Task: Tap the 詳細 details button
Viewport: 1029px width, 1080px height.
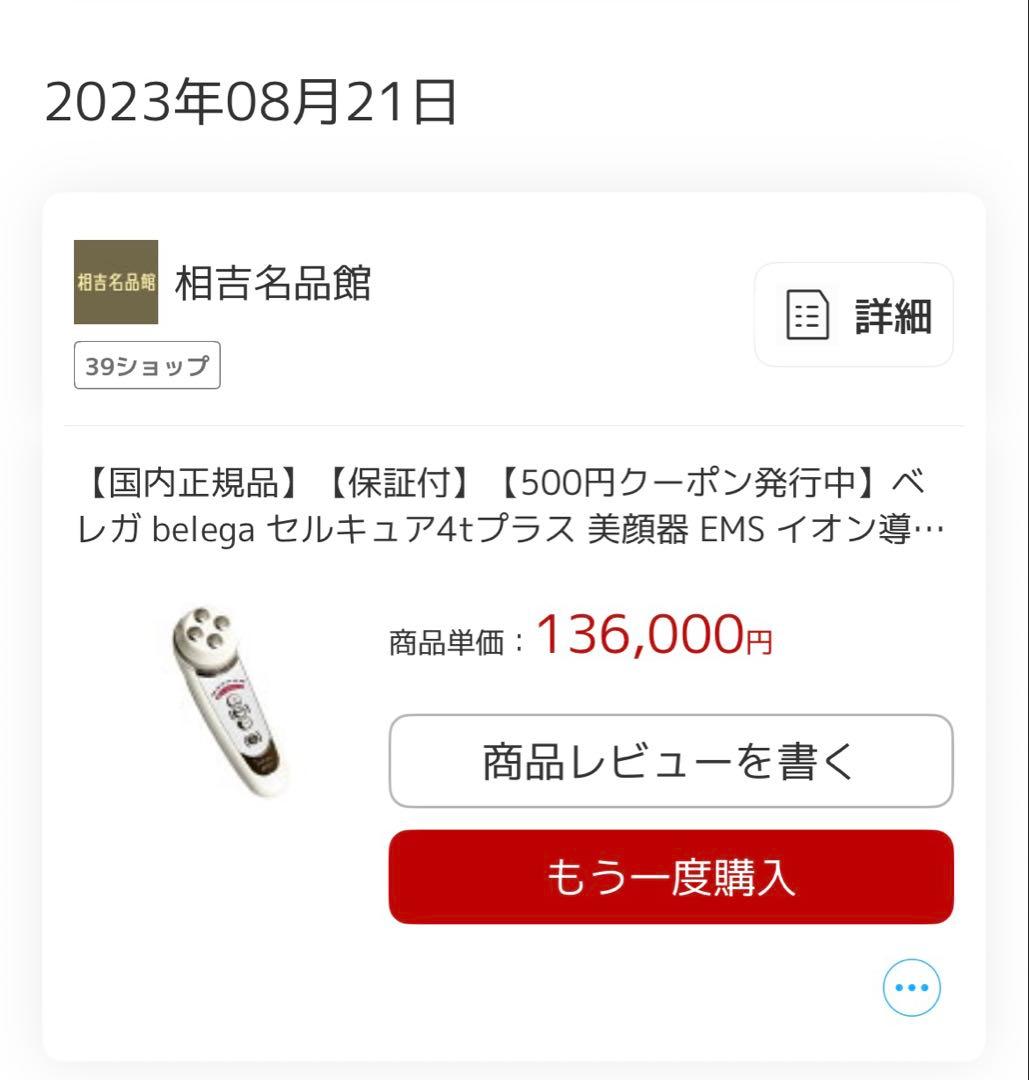Action: tap(852, 313)
